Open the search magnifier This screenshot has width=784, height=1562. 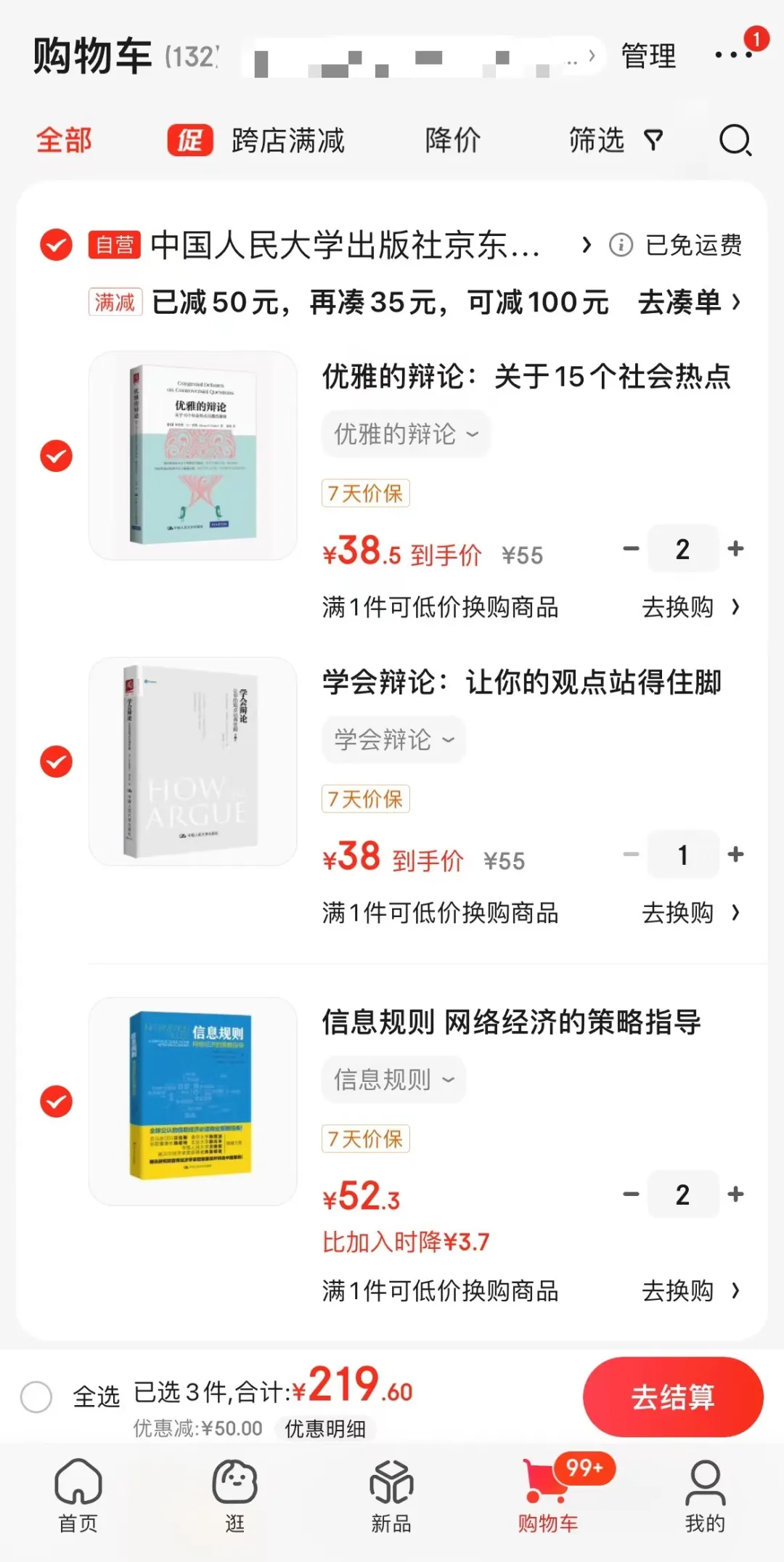tap(735, 141)
